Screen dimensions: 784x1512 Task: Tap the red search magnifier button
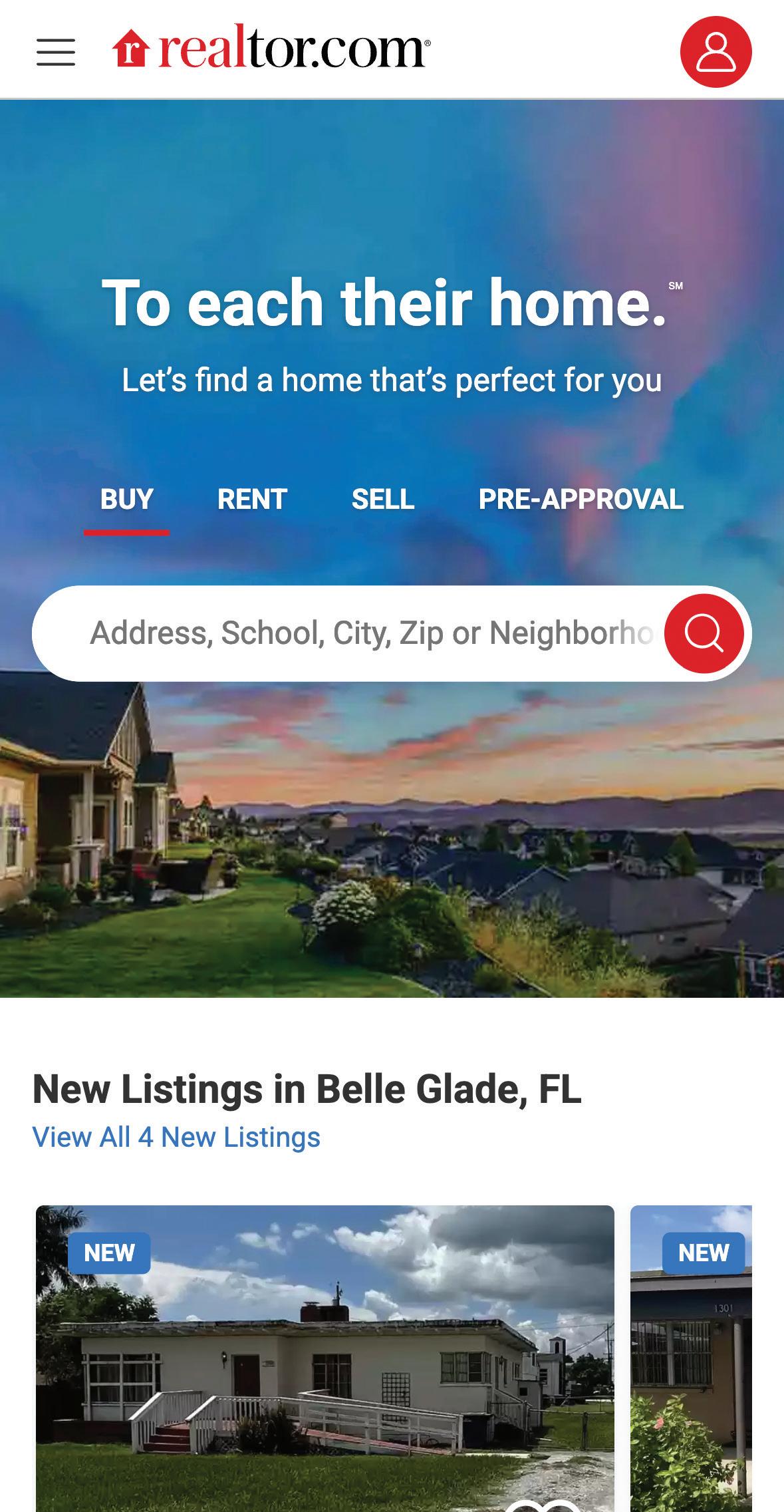pos(704,633)
